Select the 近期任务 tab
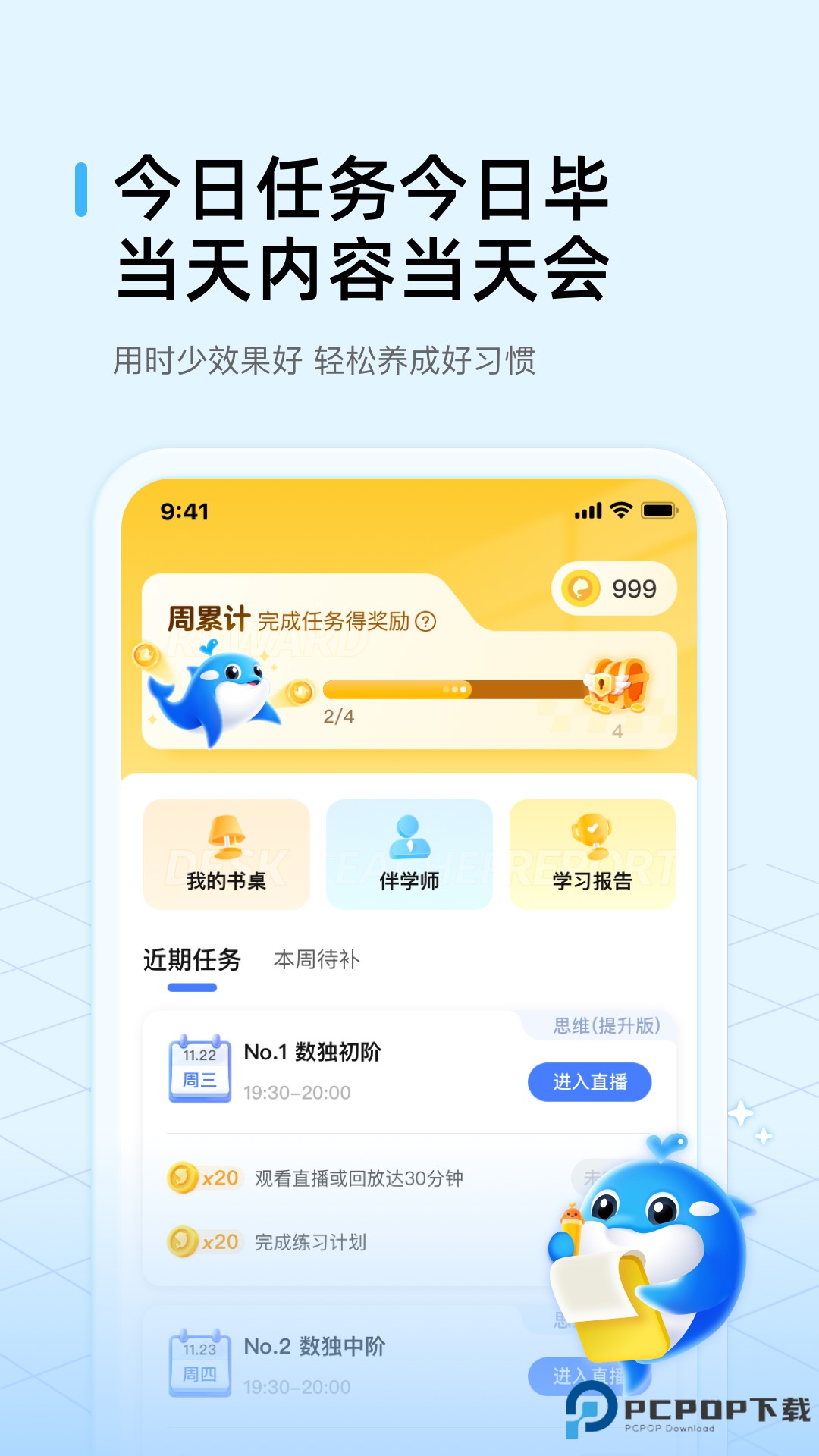 (x=190, y=959)
